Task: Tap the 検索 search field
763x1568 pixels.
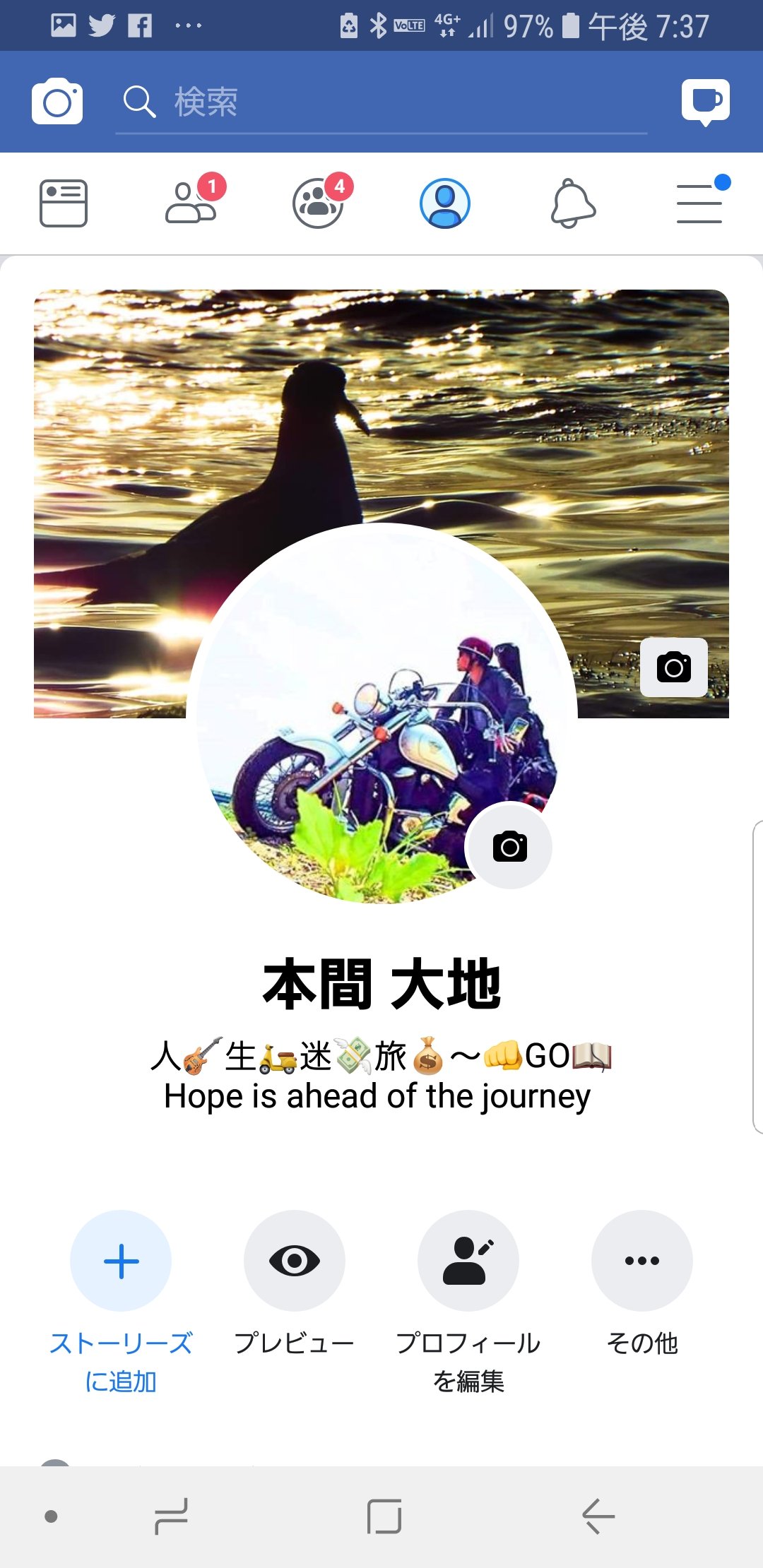Action: click(x=381, y=102)
